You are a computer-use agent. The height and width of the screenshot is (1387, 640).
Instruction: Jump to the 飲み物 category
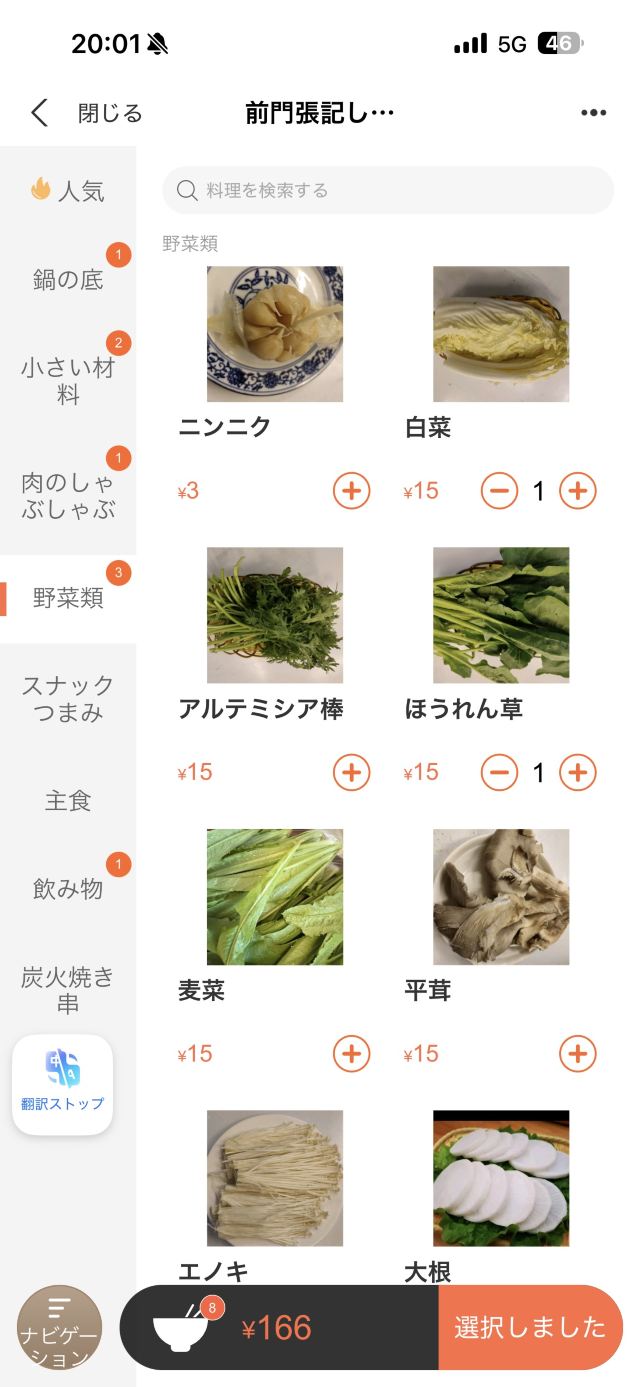click(x=68, y=888)
